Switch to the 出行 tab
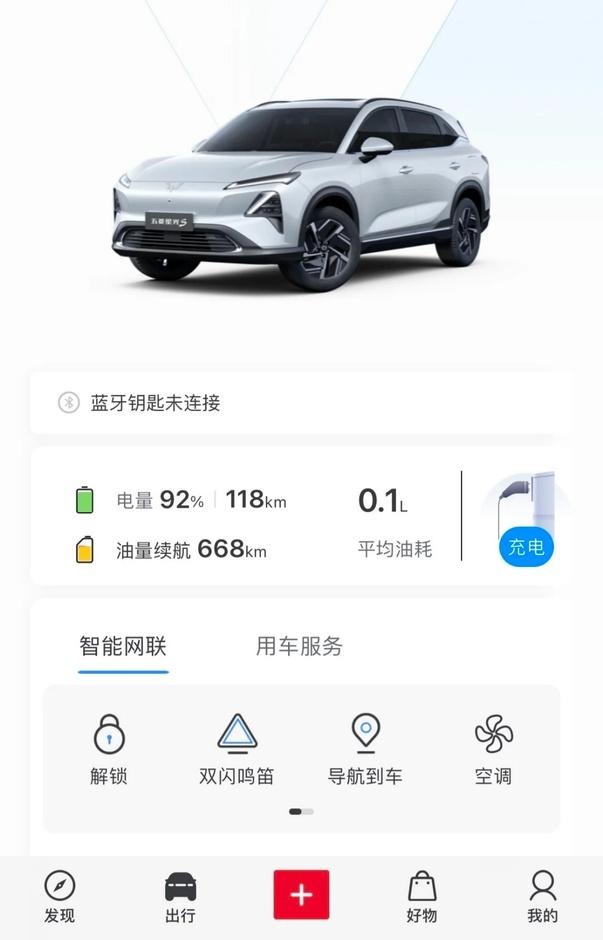The height and width of the screenshot is (940, 603). click(x=180, y=896)
